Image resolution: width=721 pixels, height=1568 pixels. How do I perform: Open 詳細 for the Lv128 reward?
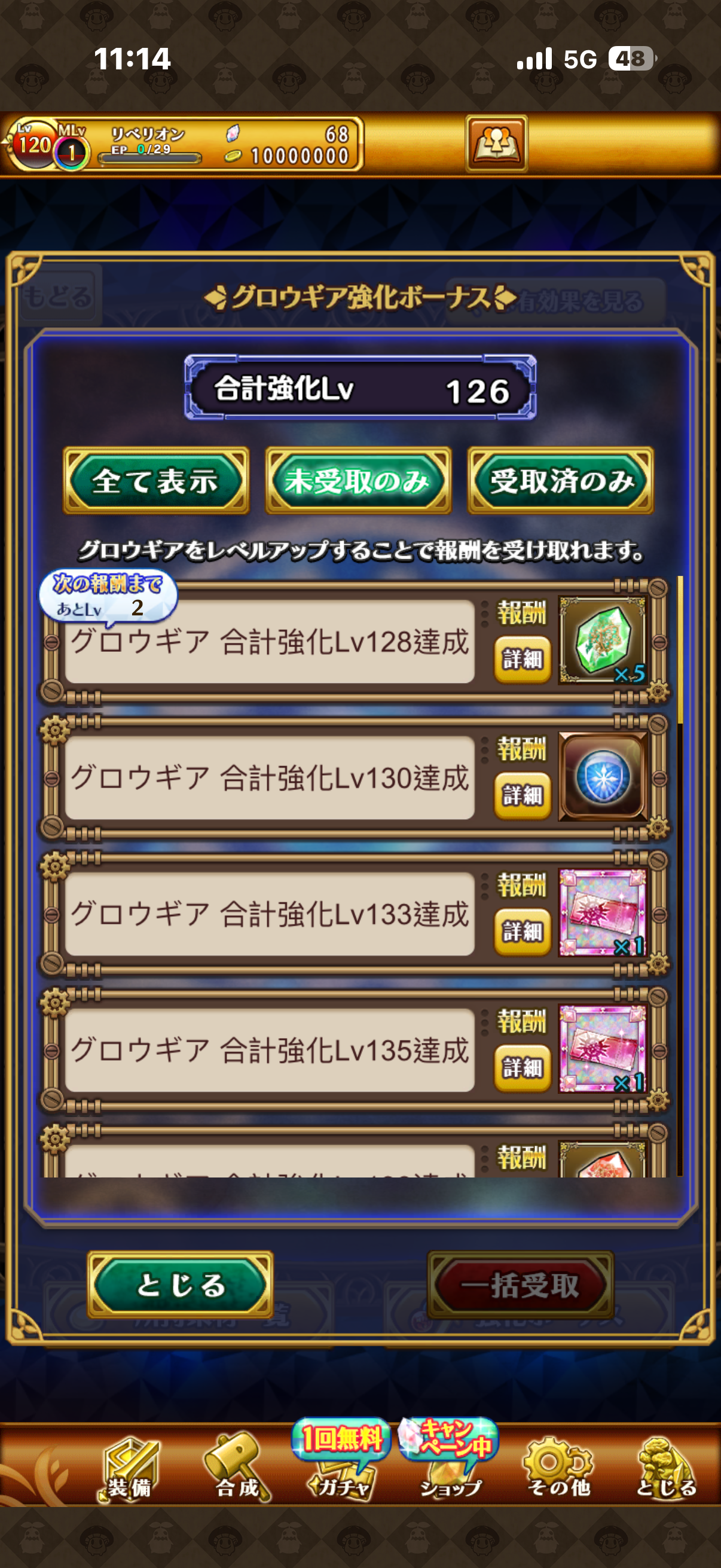[x=522, y=659]
